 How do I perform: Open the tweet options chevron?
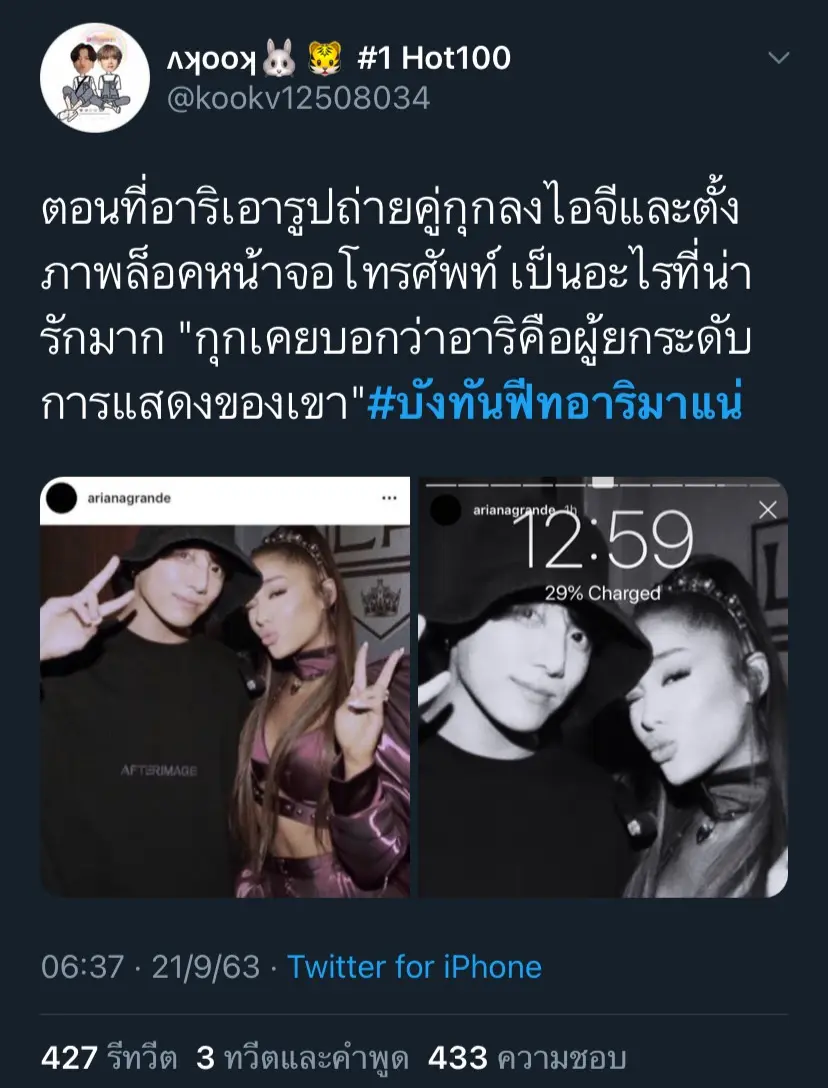tap(777, 58)
